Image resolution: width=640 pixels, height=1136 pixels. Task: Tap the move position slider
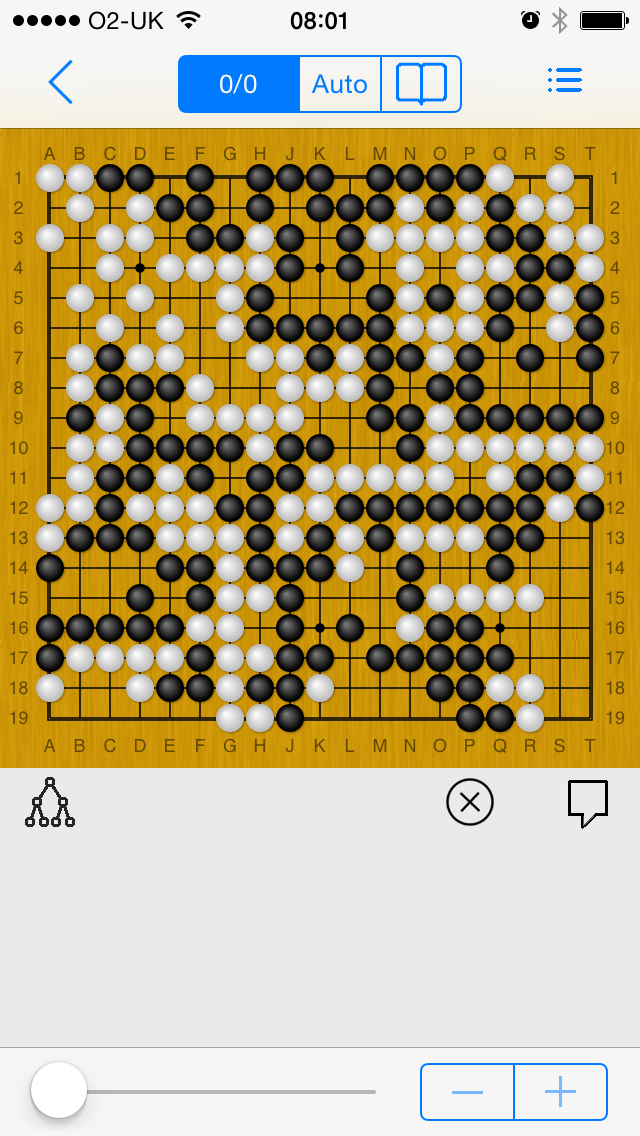59,1090
